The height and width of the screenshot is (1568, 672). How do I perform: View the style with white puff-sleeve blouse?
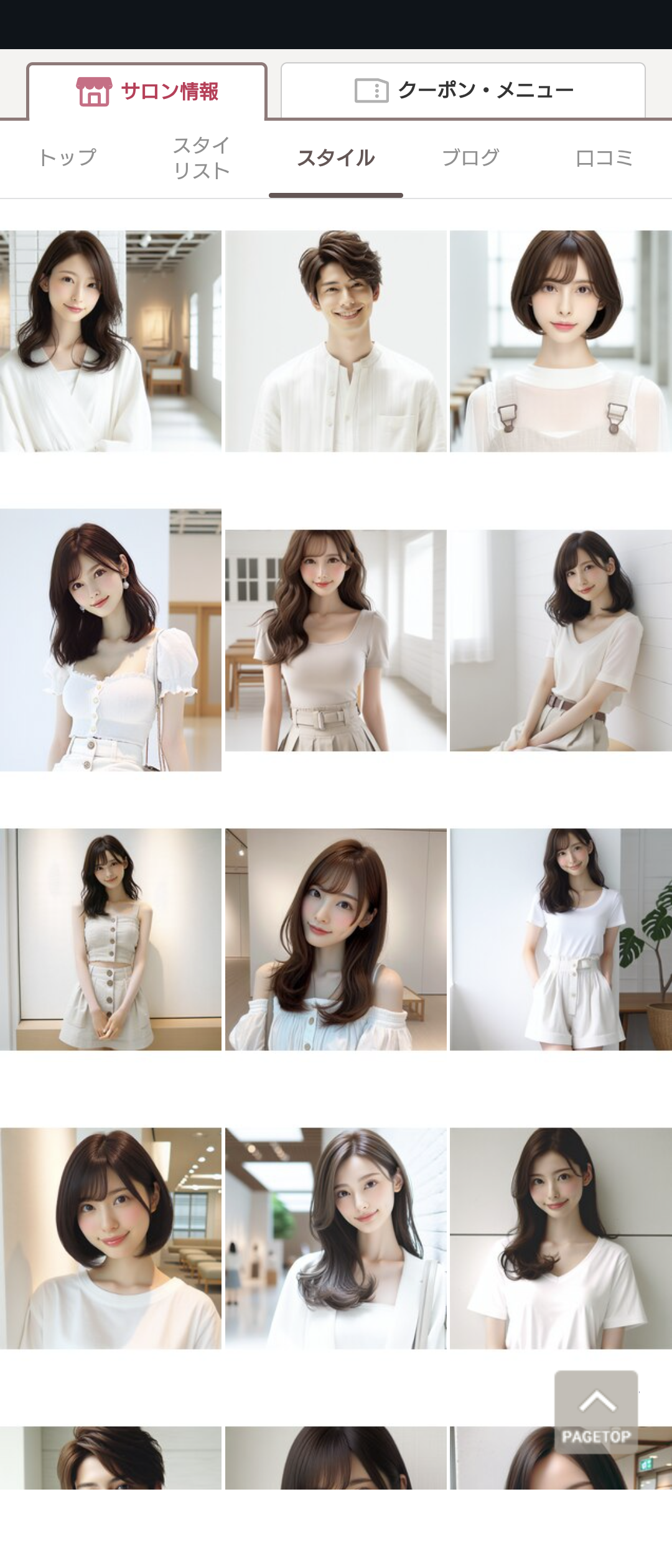click(x=111, y=640)
